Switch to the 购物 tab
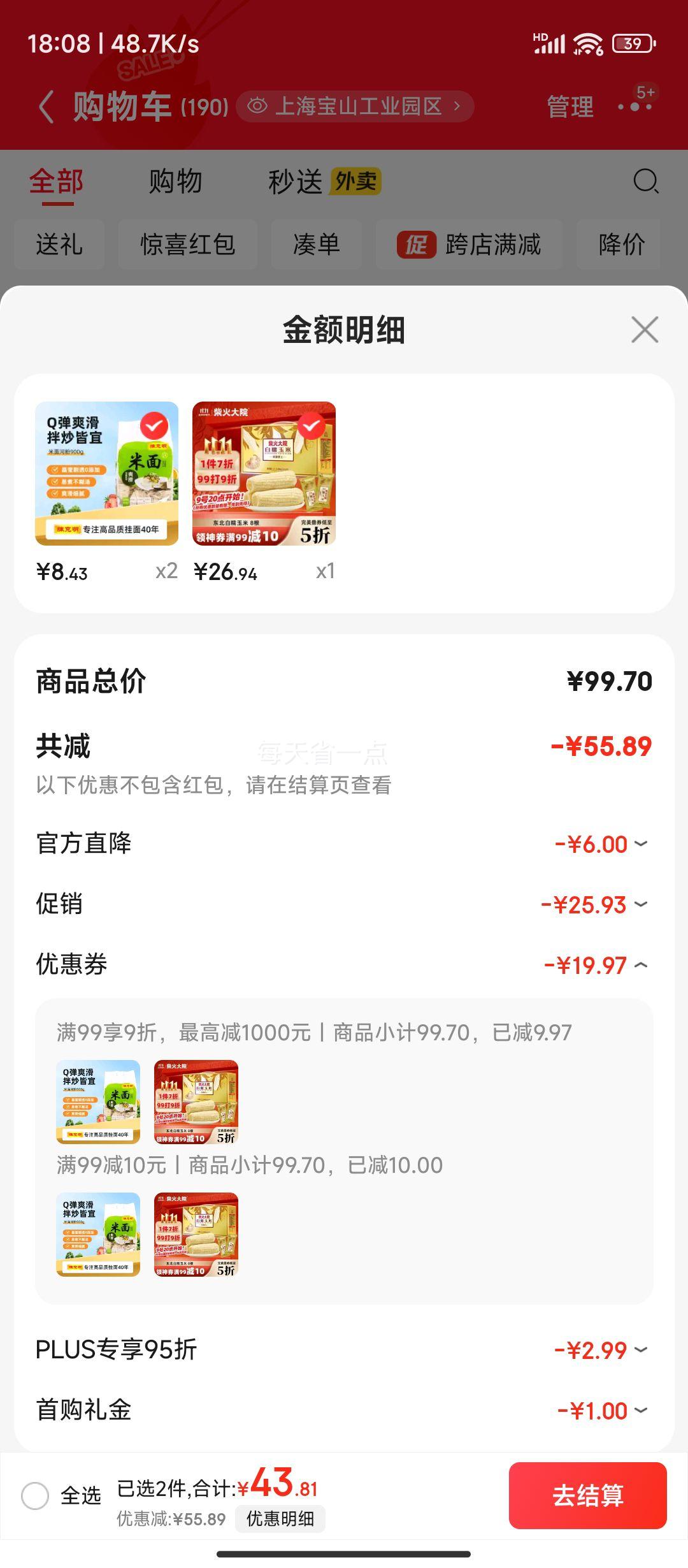The height and width of the screenshot is (1568, 688). pos(175,182)
